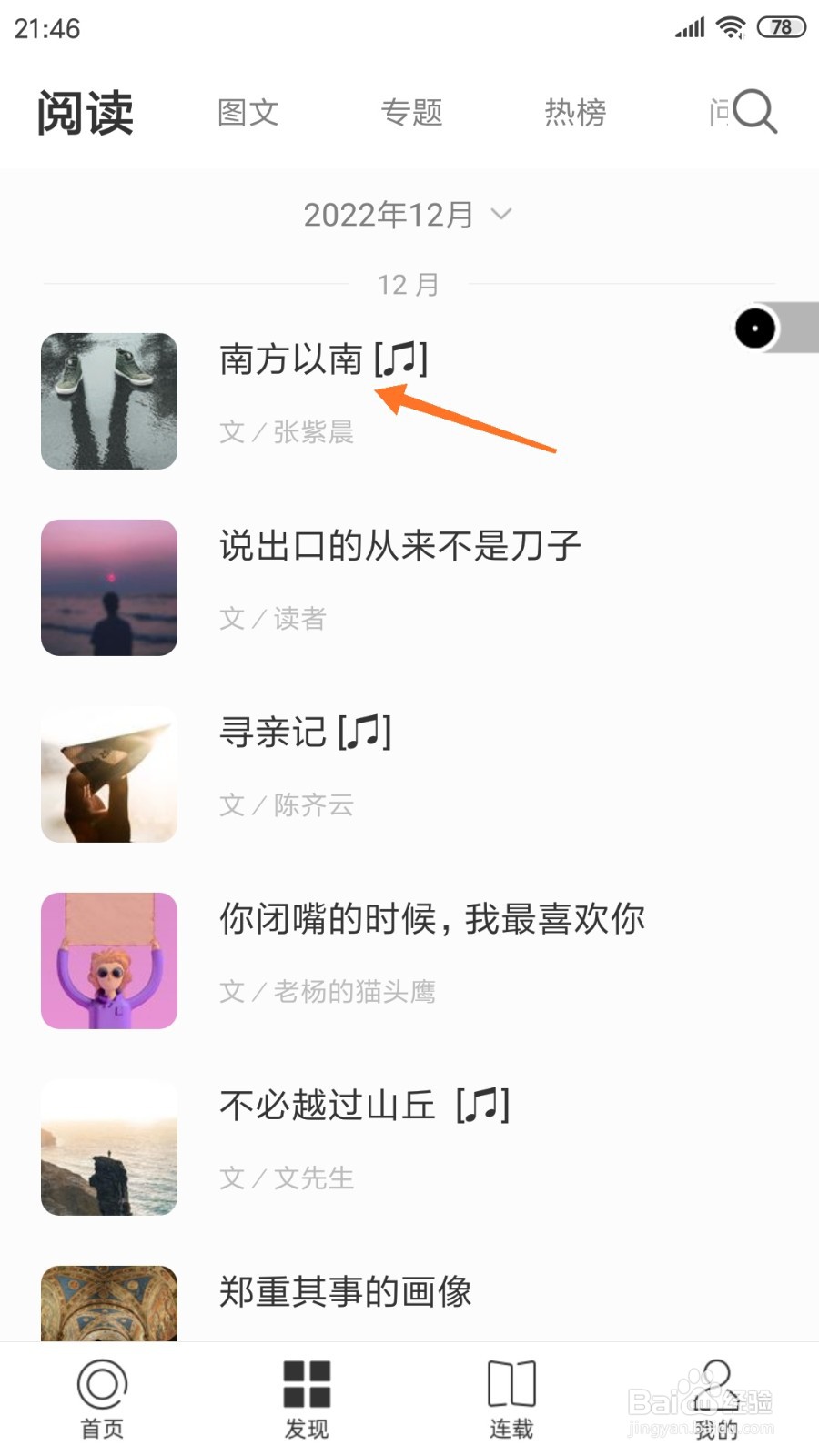Read 你闭嘴的时候，我最喜欢你

[x=431, y=919]
